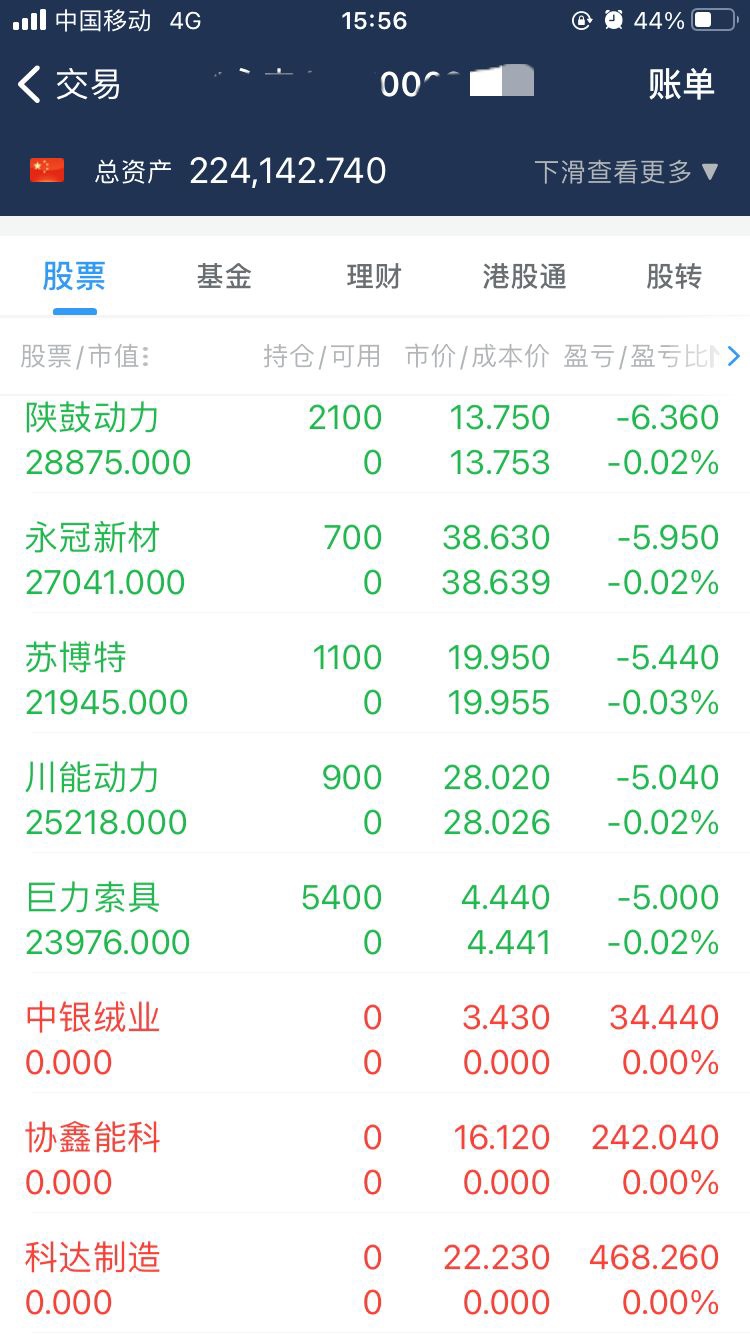
Task: Switch to 股转 tab
Action: pyautogui.click(x=674, y=276)
